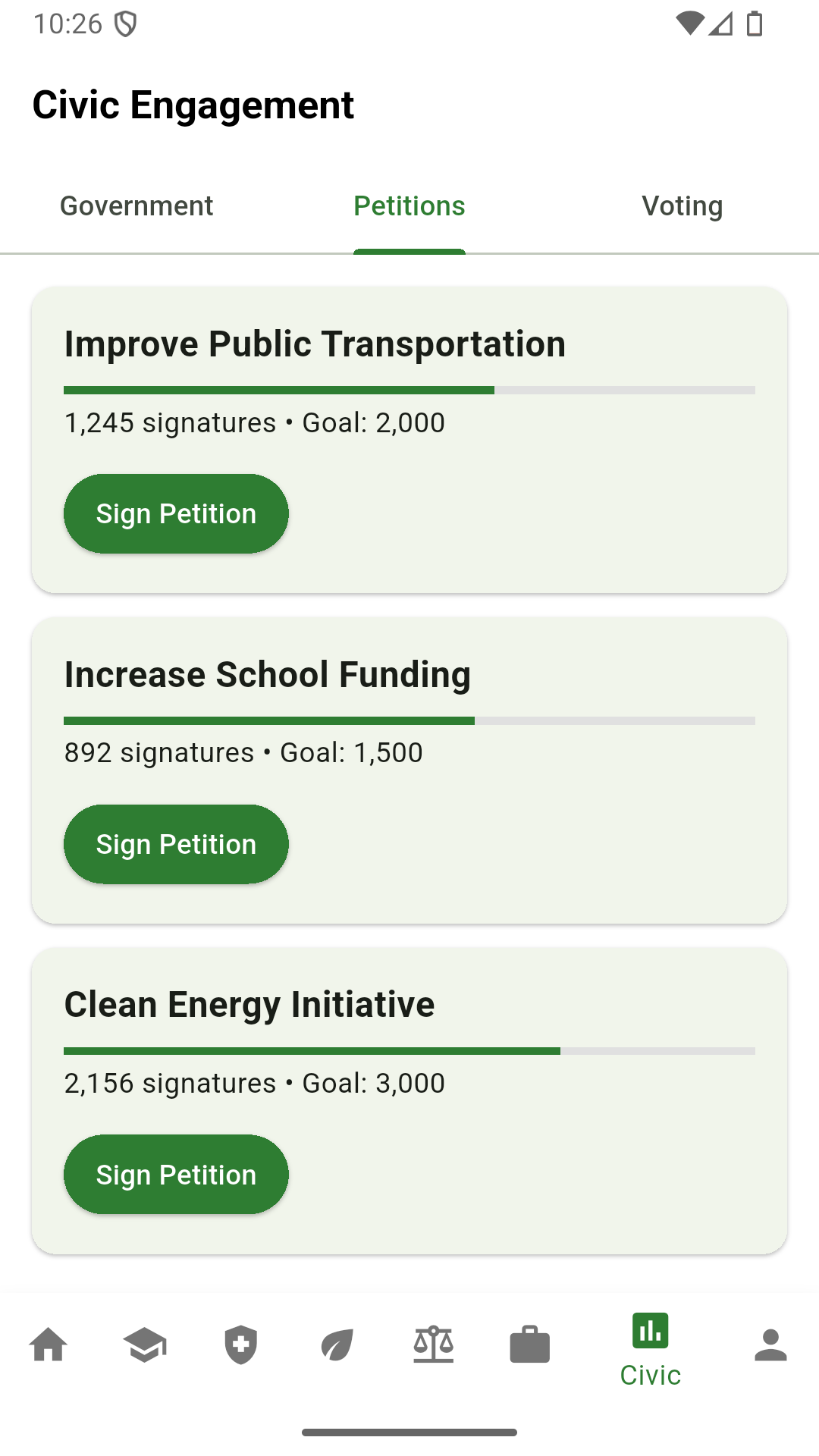Select the Petitions tab
The image size is (819, 1456).
[409, 206]
